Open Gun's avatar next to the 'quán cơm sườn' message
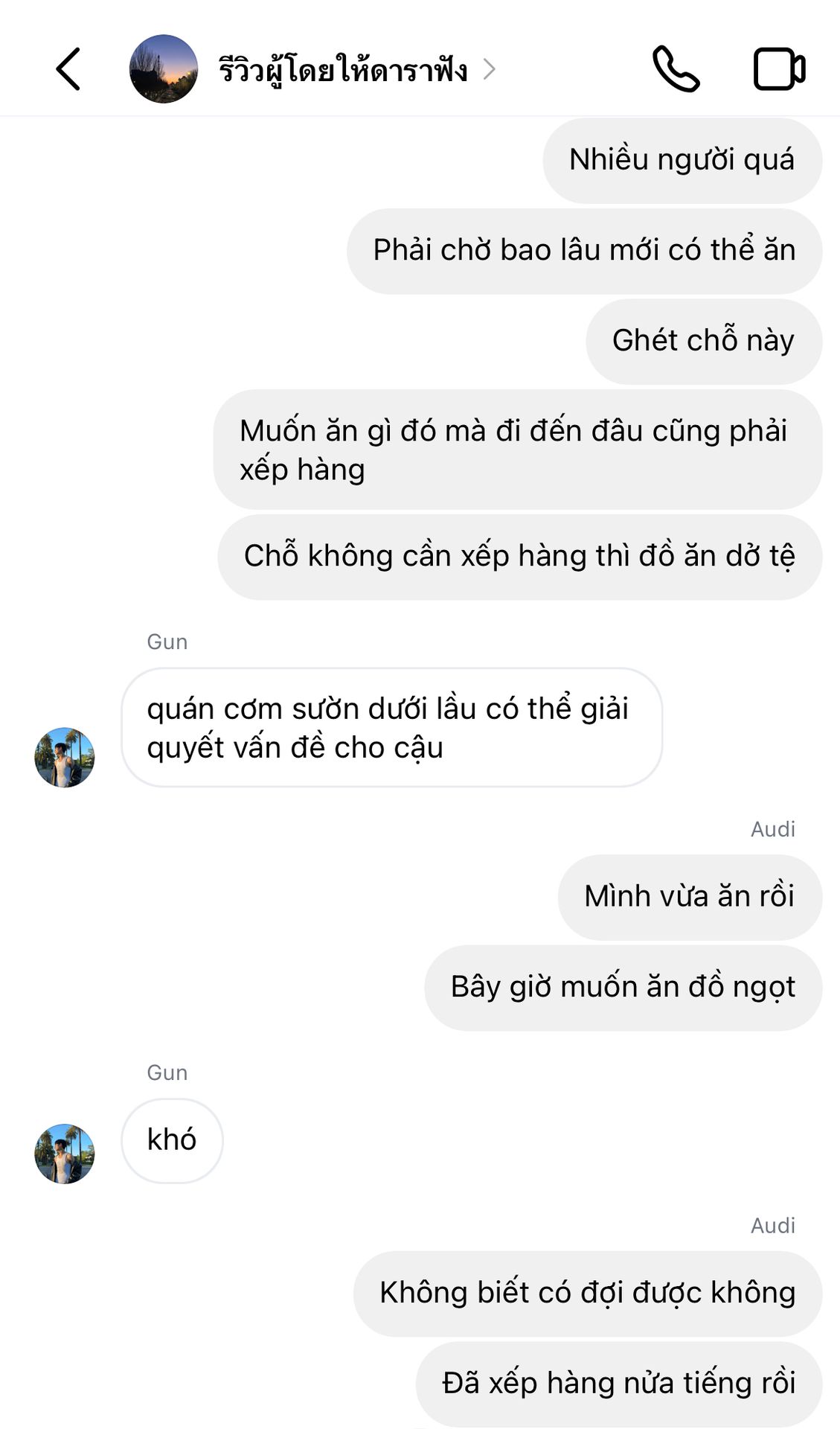 click(65, 757)
